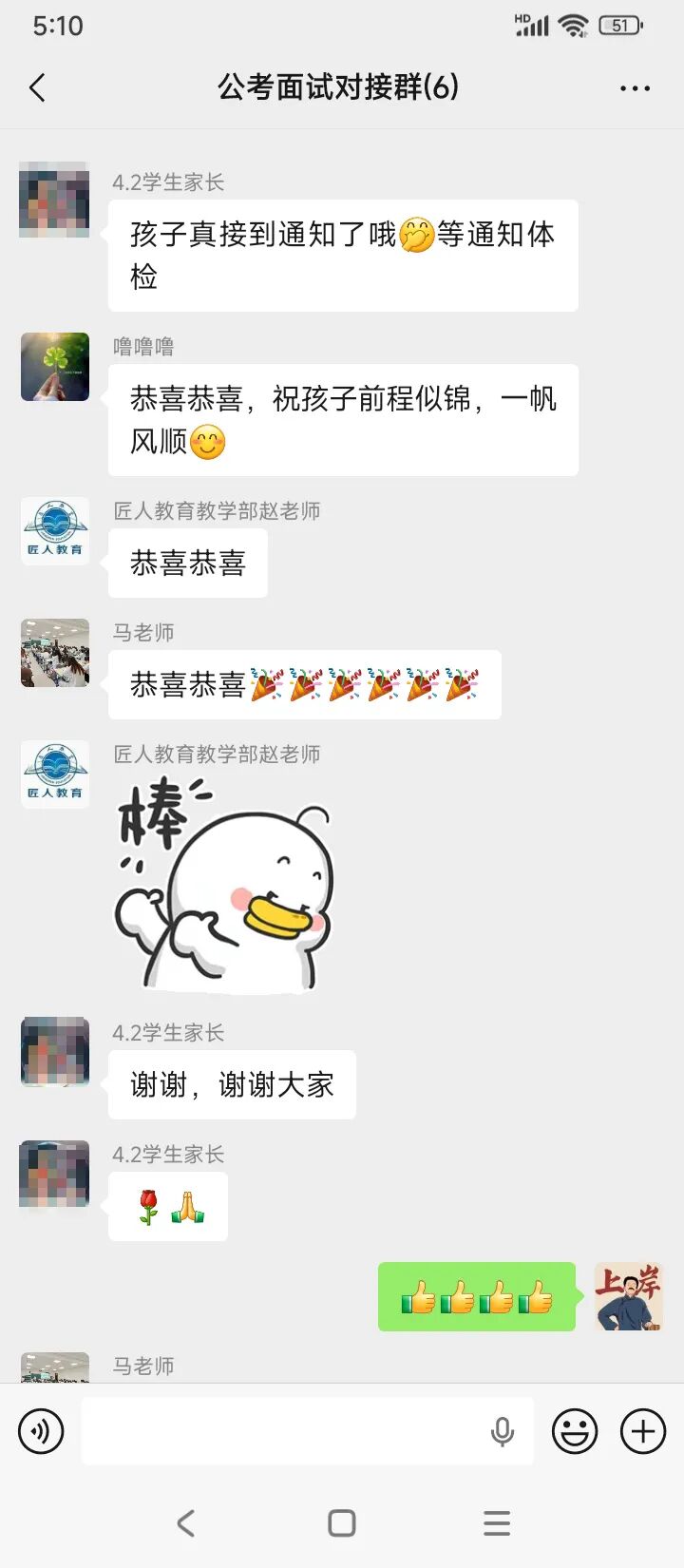The height and width of the screenshot is (1568, 684).
Task: Go back from the group chat
Action: [37, 88]
